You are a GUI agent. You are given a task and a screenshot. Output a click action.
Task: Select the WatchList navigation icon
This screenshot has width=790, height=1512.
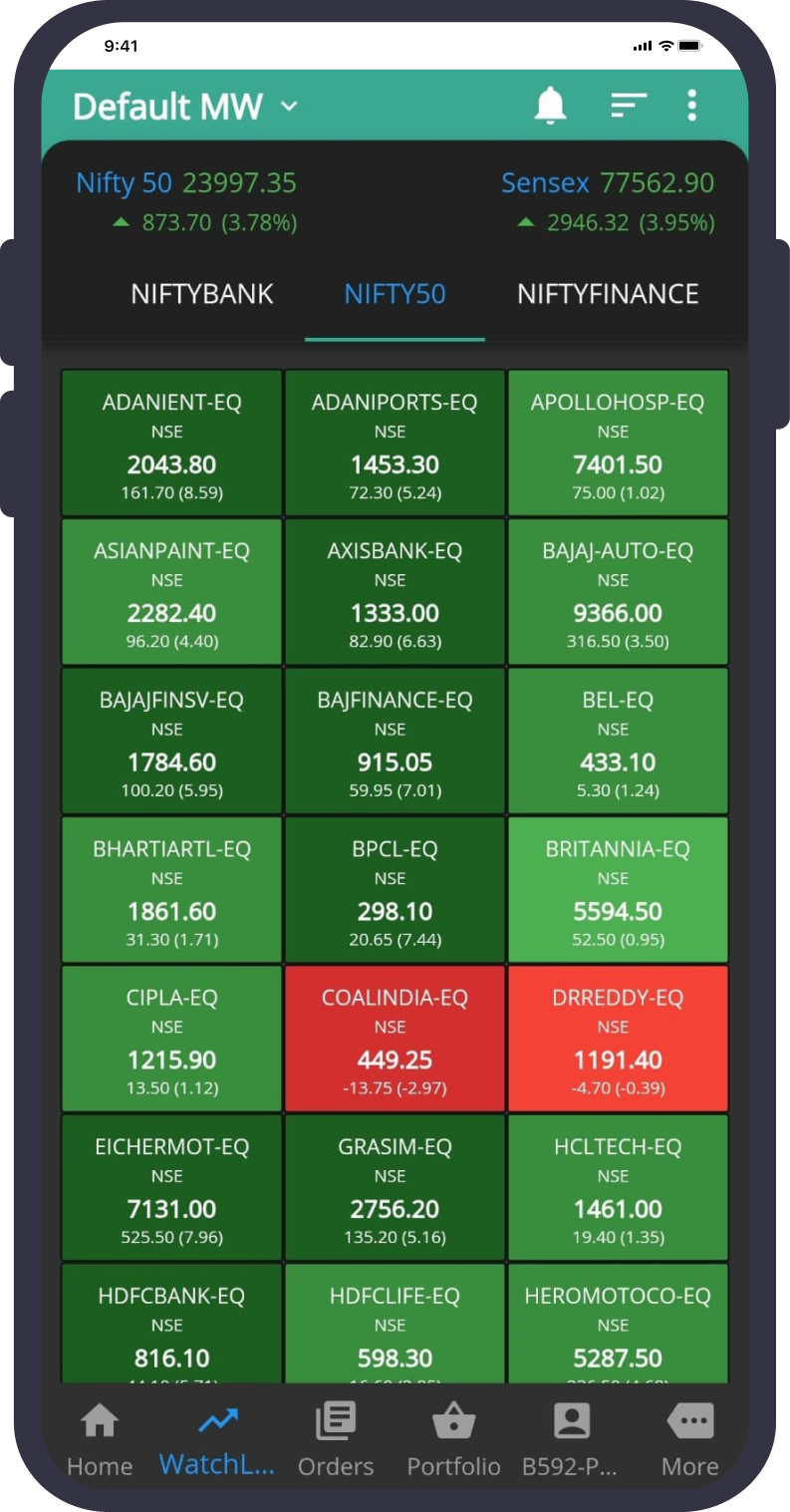(216, 1435)
